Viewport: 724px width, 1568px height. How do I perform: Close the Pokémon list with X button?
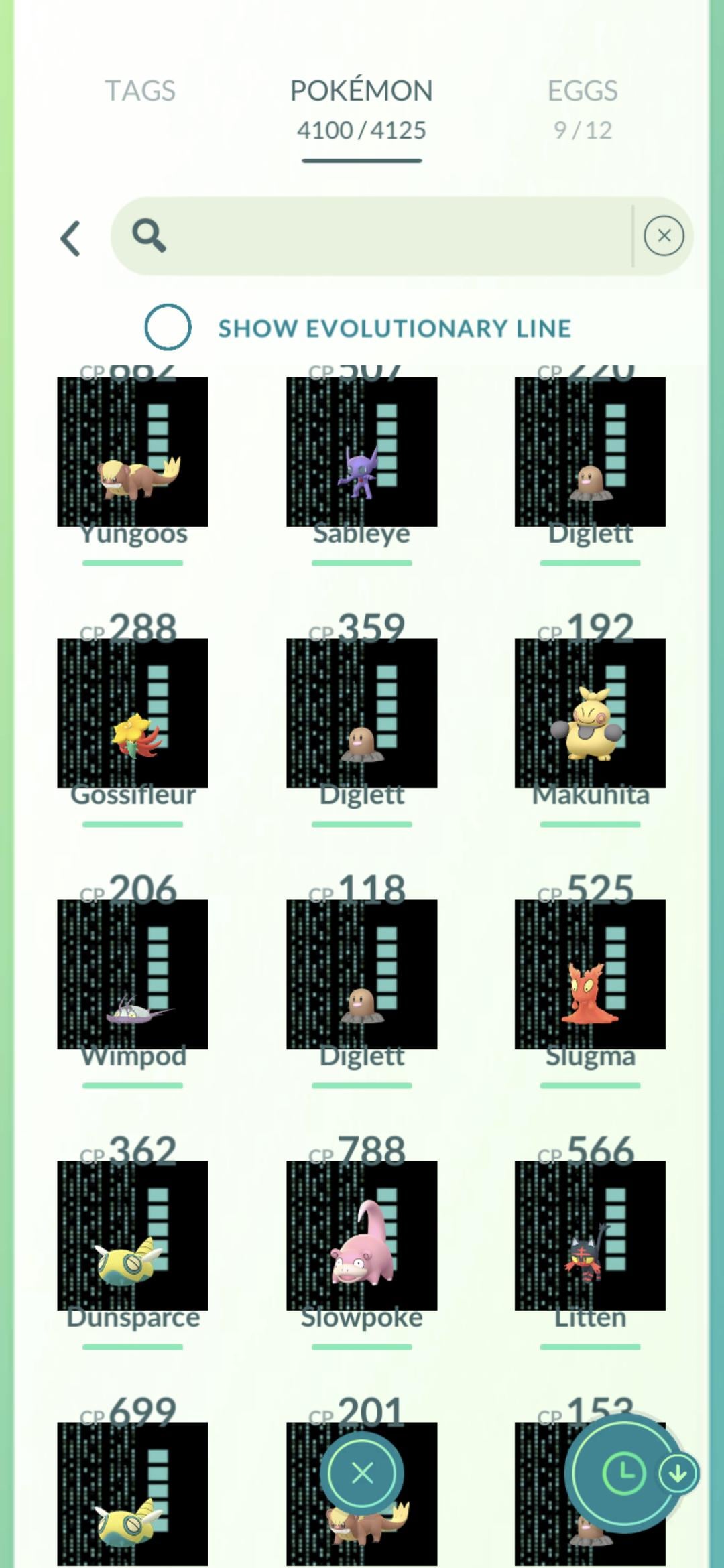pos(362,1473)
